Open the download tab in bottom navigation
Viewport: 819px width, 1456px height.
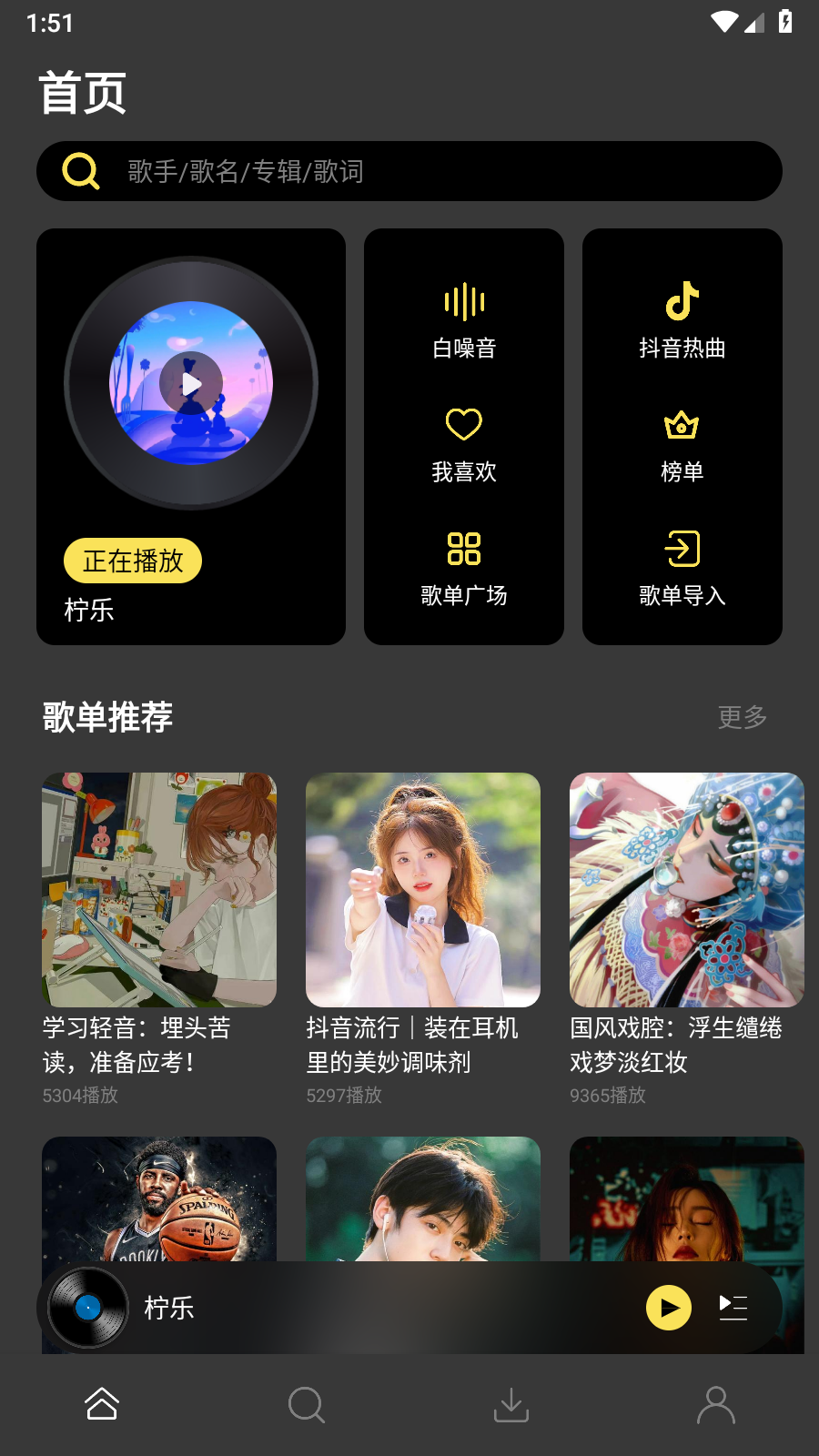pos(511,1405)
